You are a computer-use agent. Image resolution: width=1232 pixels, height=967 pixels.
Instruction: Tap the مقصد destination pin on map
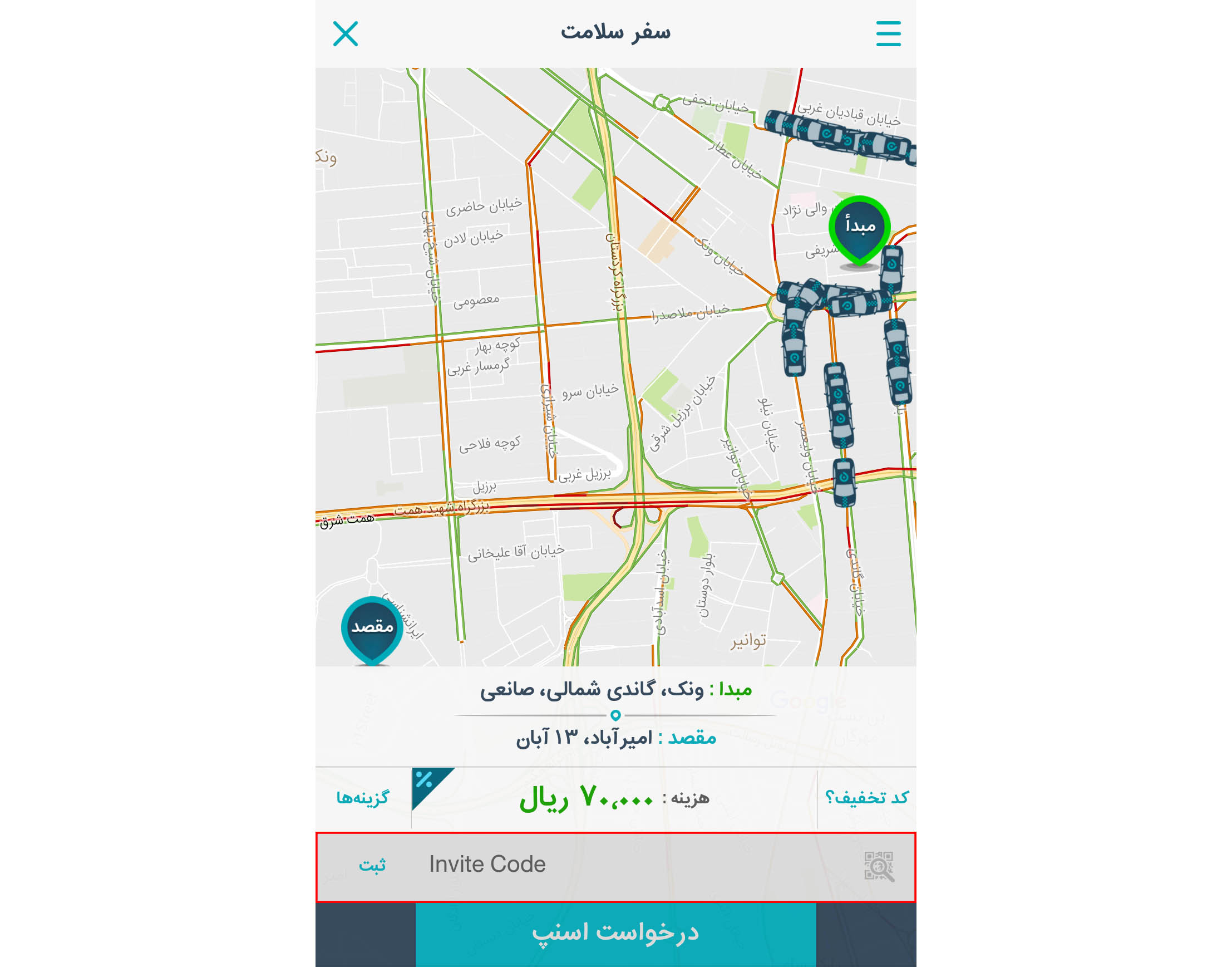372,628
